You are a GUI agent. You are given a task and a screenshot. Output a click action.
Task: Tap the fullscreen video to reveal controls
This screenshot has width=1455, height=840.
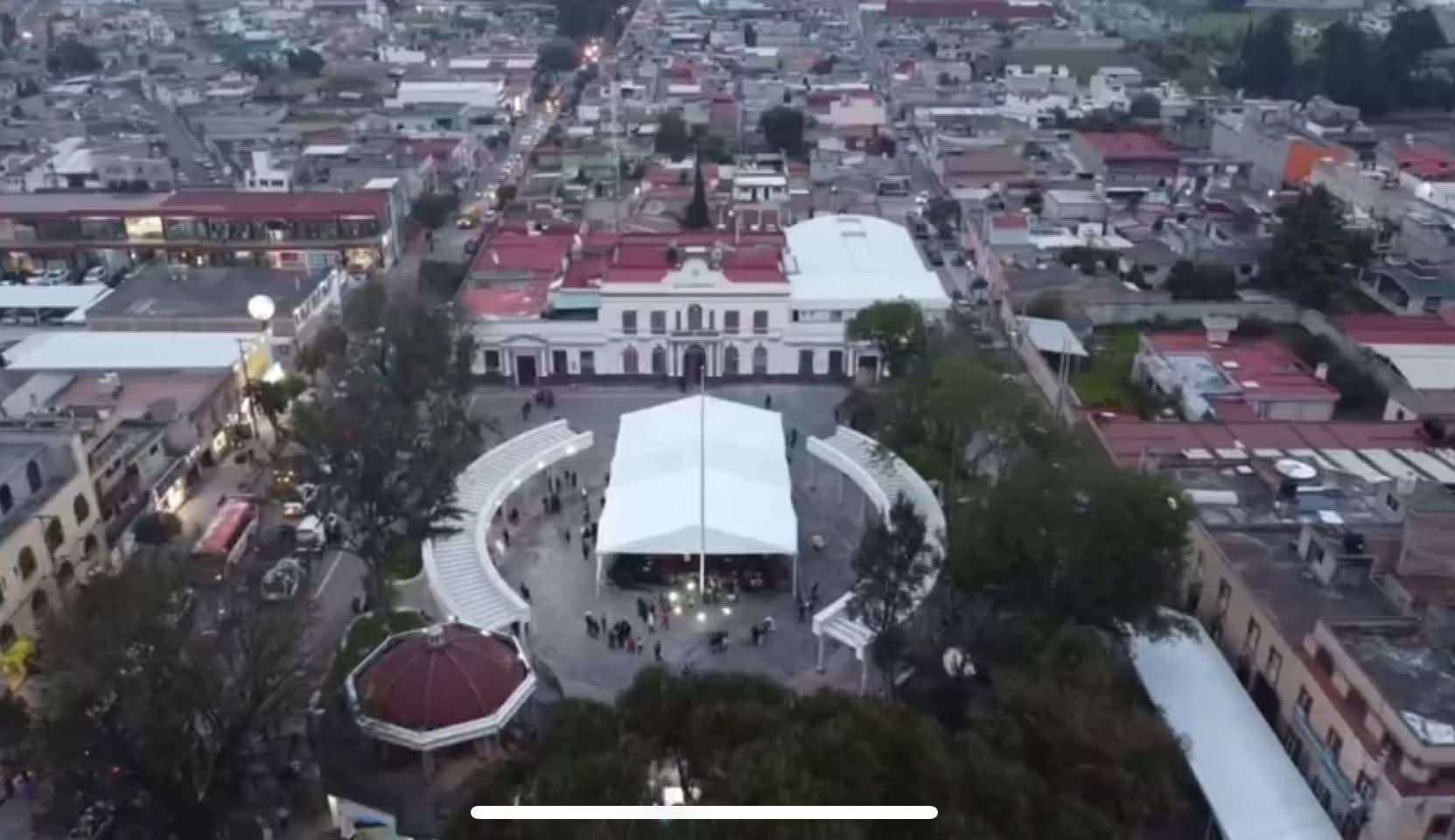click(727, 420)
